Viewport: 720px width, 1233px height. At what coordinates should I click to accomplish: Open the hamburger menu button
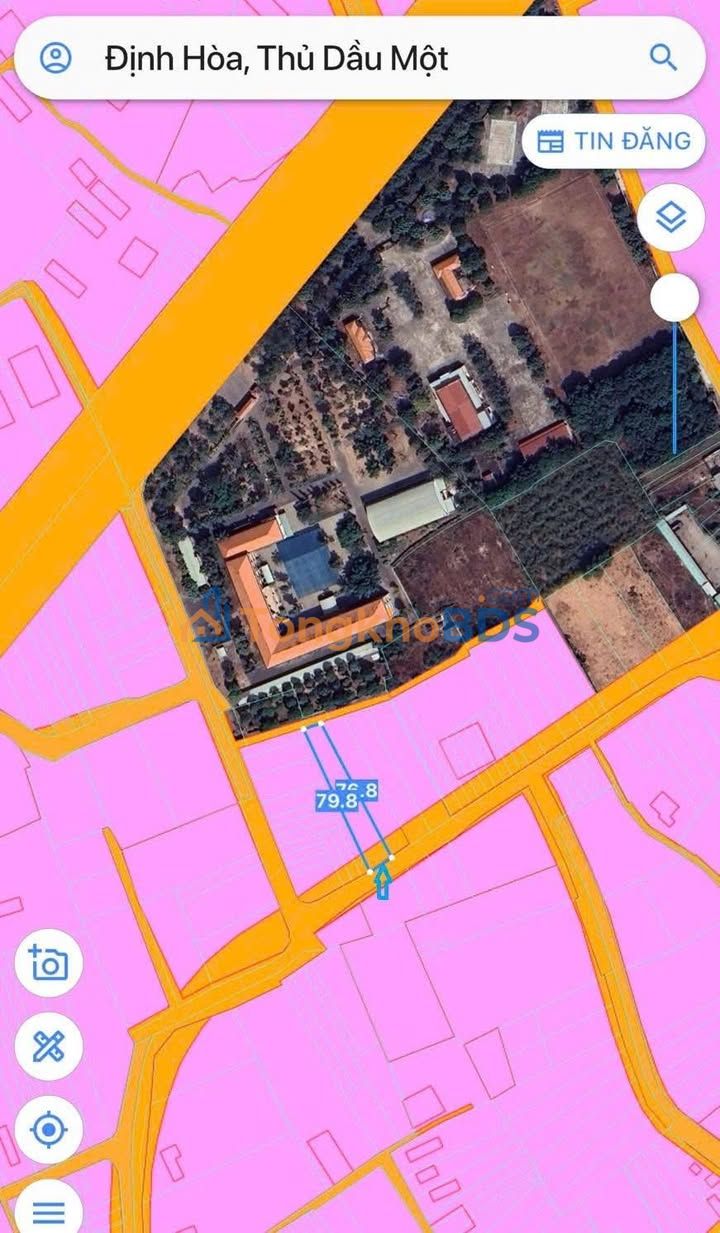coord(48,1211)
